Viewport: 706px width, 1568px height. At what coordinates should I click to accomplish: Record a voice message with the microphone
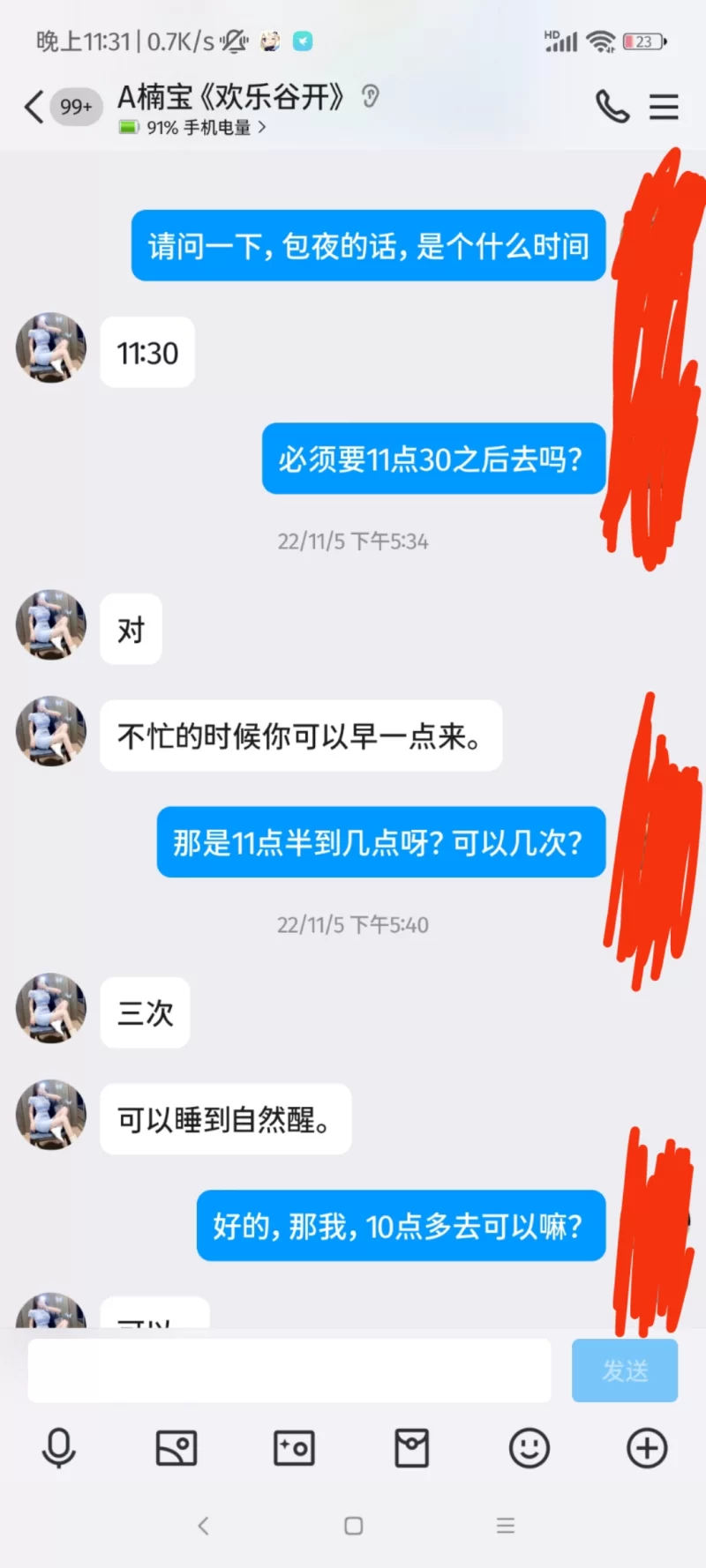[59, 1448]
